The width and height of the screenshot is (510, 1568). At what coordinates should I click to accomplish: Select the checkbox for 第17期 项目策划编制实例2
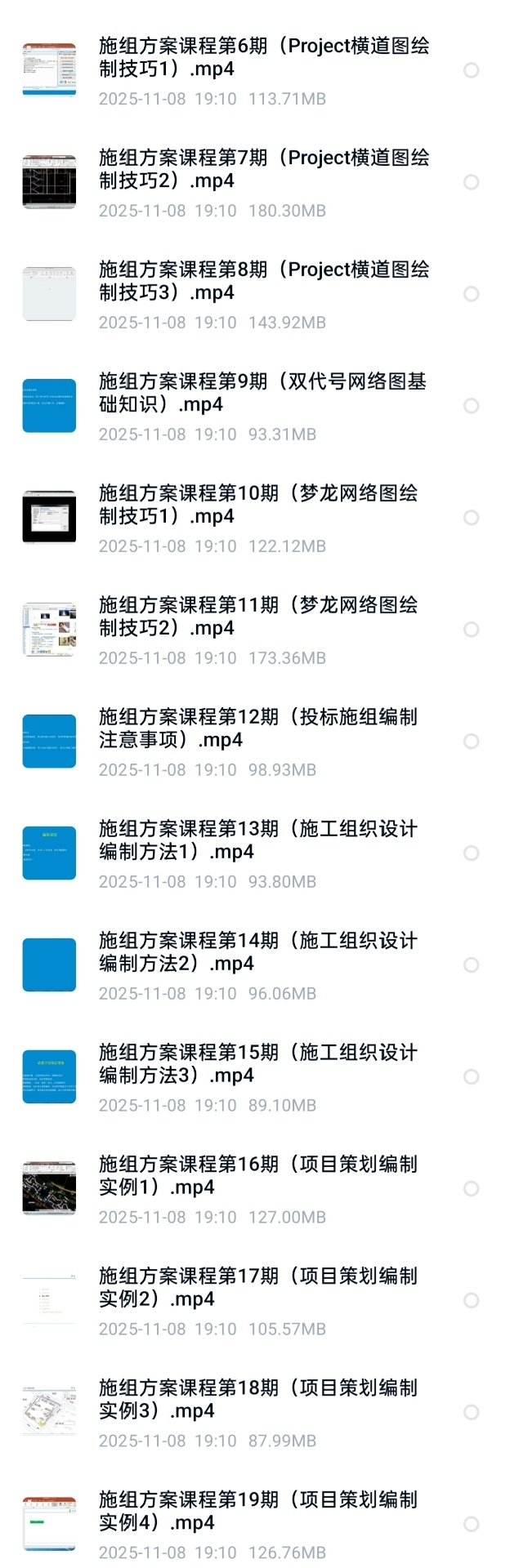coord(471,1301)
